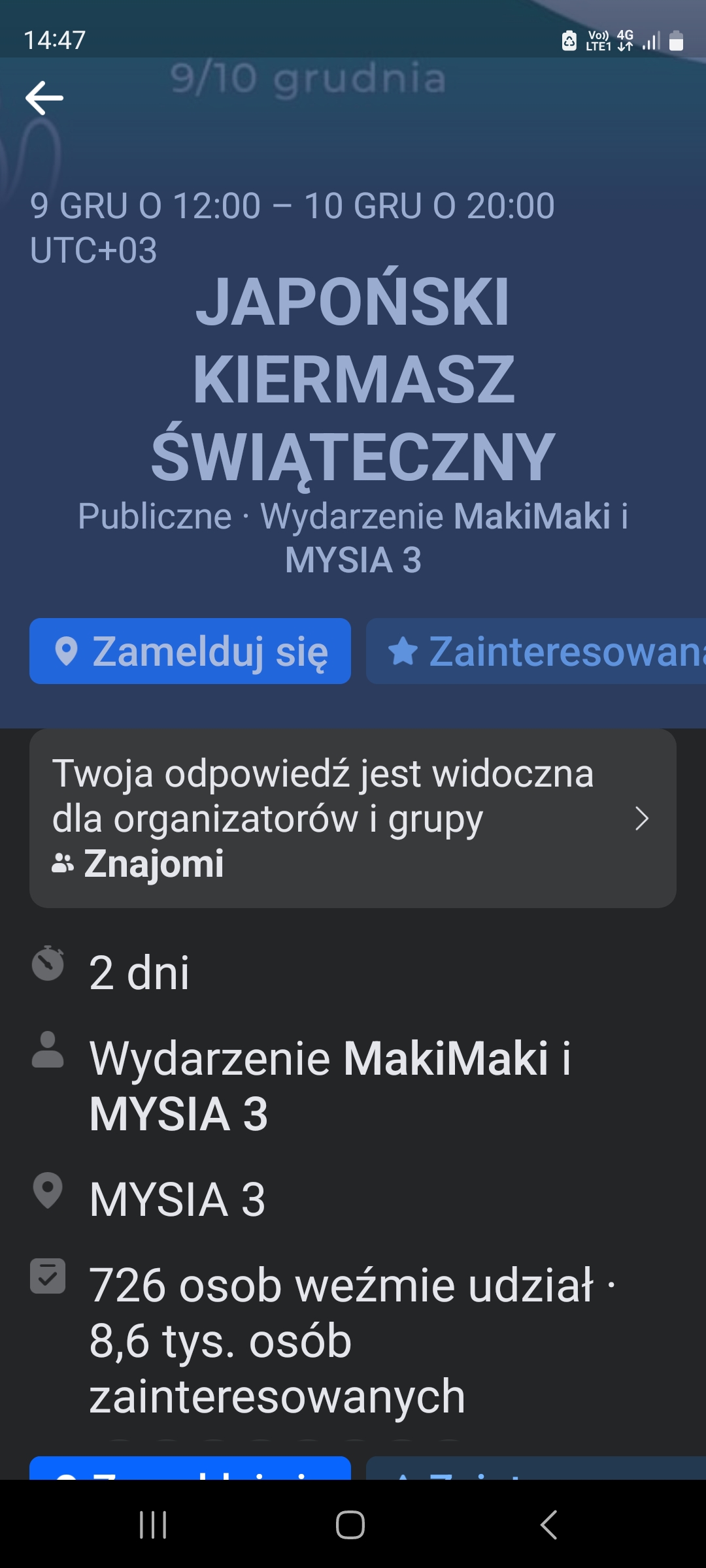Mark yourself as Zainteresowana for the event
The width and height of the screenshot is (706, 1568).
536,651
